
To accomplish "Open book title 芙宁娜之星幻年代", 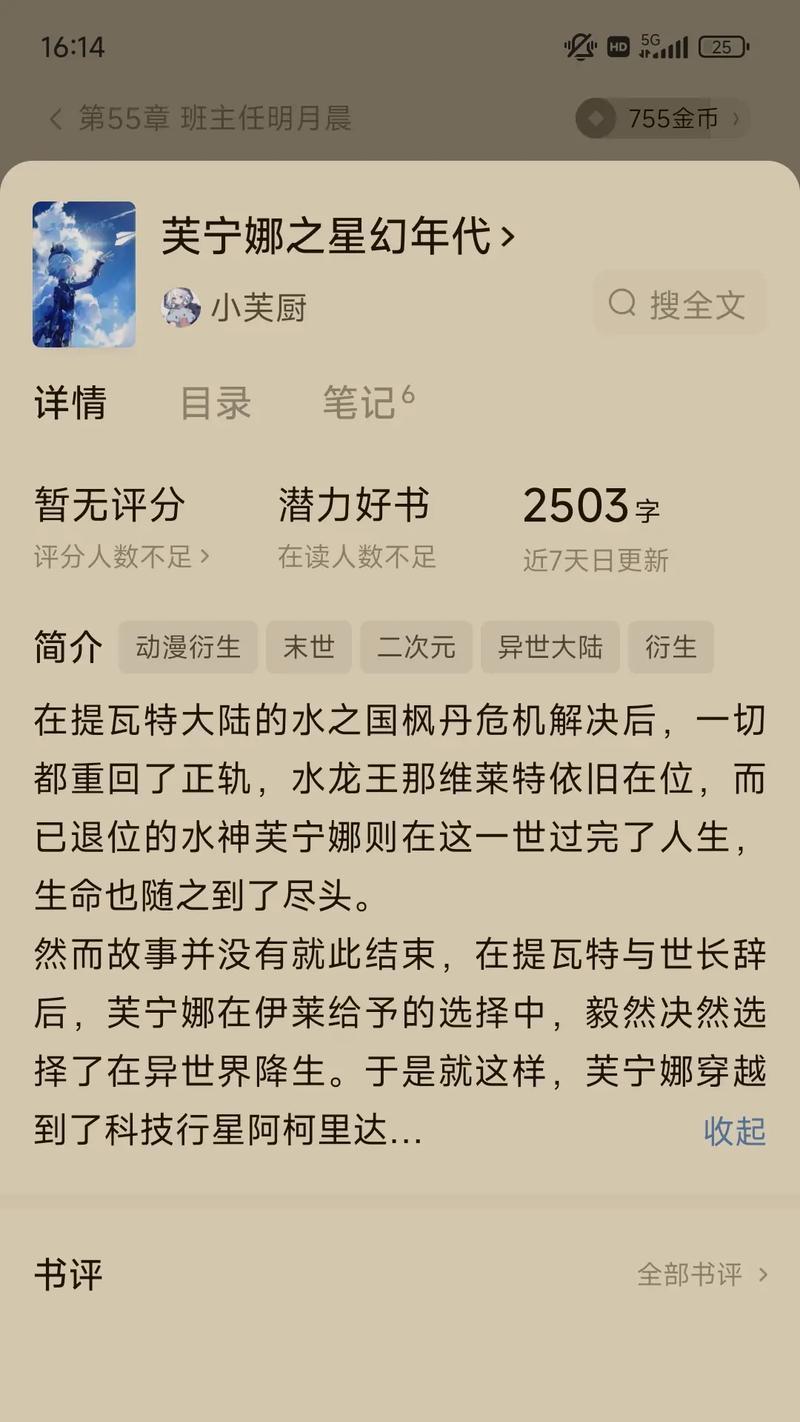I will pos(338,237).
